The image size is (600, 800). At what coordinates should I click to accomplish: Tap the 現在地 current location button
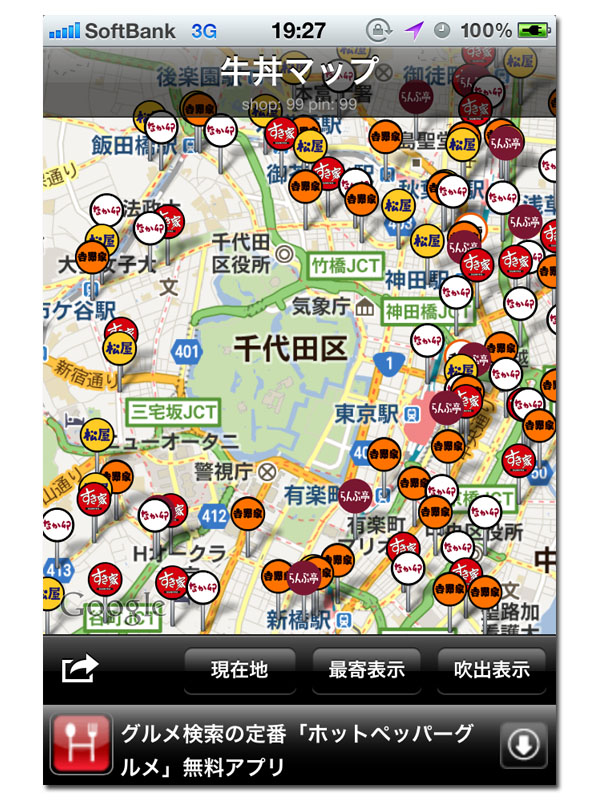point(240,670)
